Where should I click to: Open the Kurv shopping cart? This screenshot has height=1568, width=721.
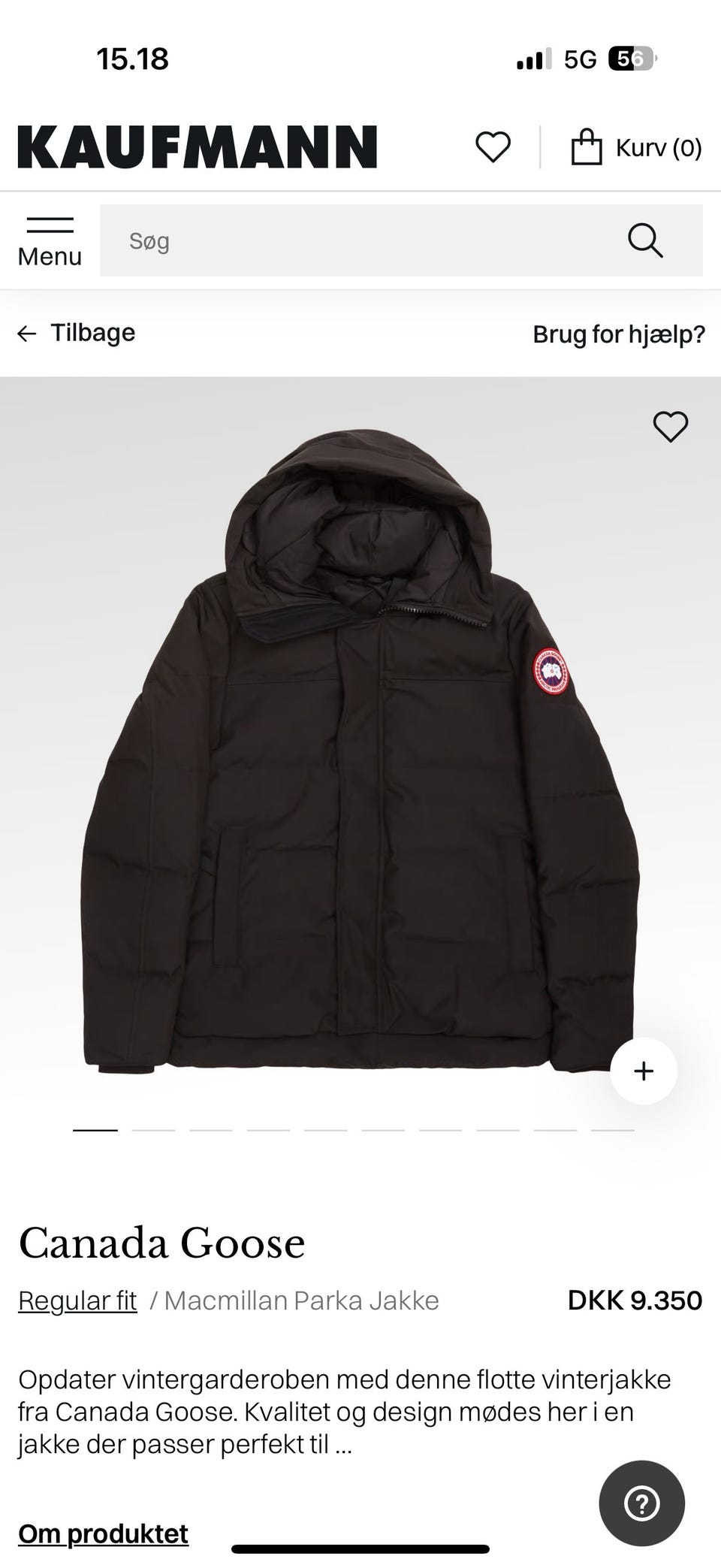point(636,147)
